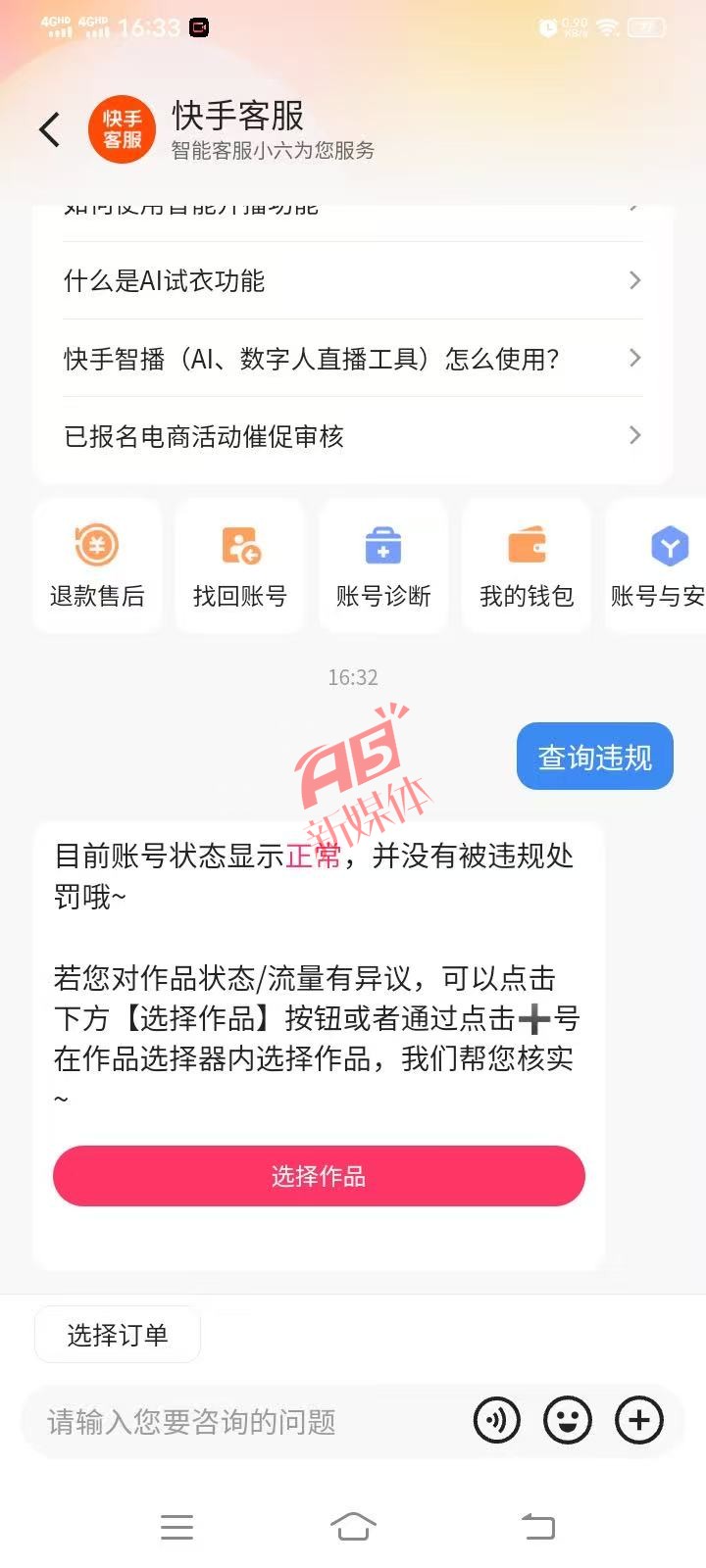Open 账号与安全 shortcut
The image size is (706, 1568).
(659, 565)
